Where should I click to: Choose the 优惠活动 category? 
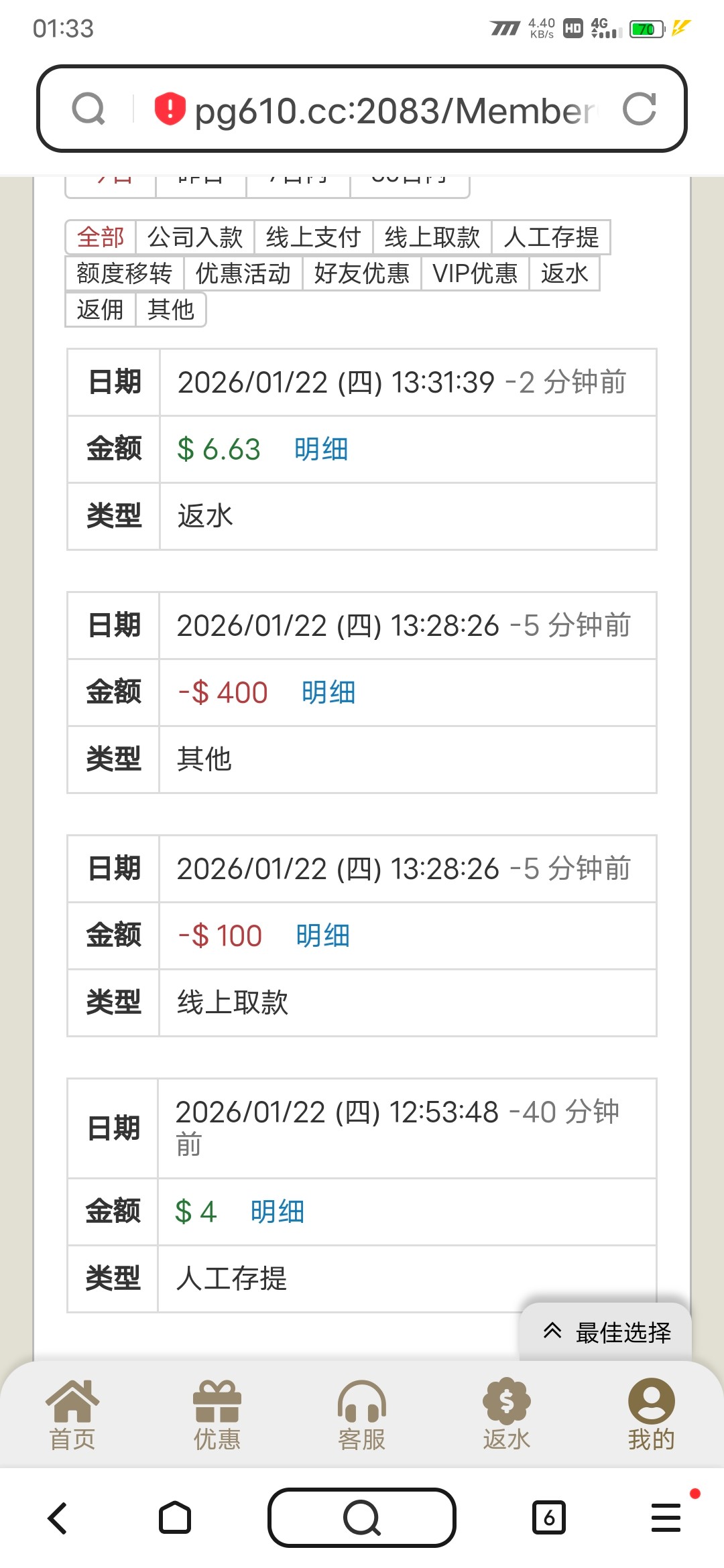(243, 273)
